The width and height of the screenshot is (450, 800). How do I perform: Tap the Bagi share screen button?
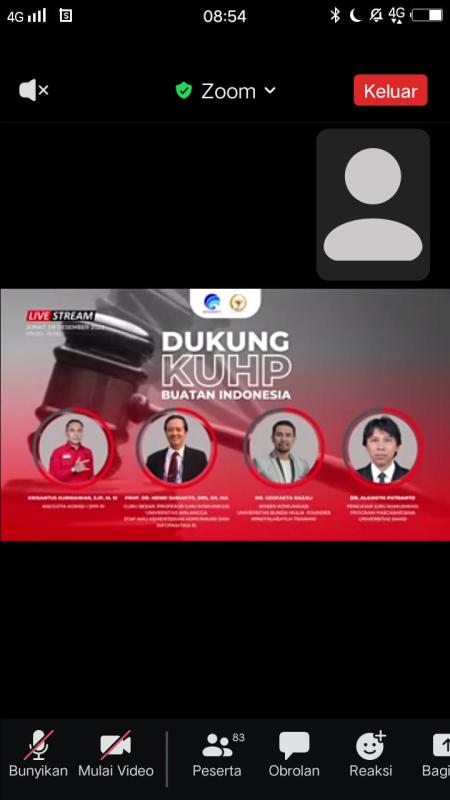(x=436, y=754)
